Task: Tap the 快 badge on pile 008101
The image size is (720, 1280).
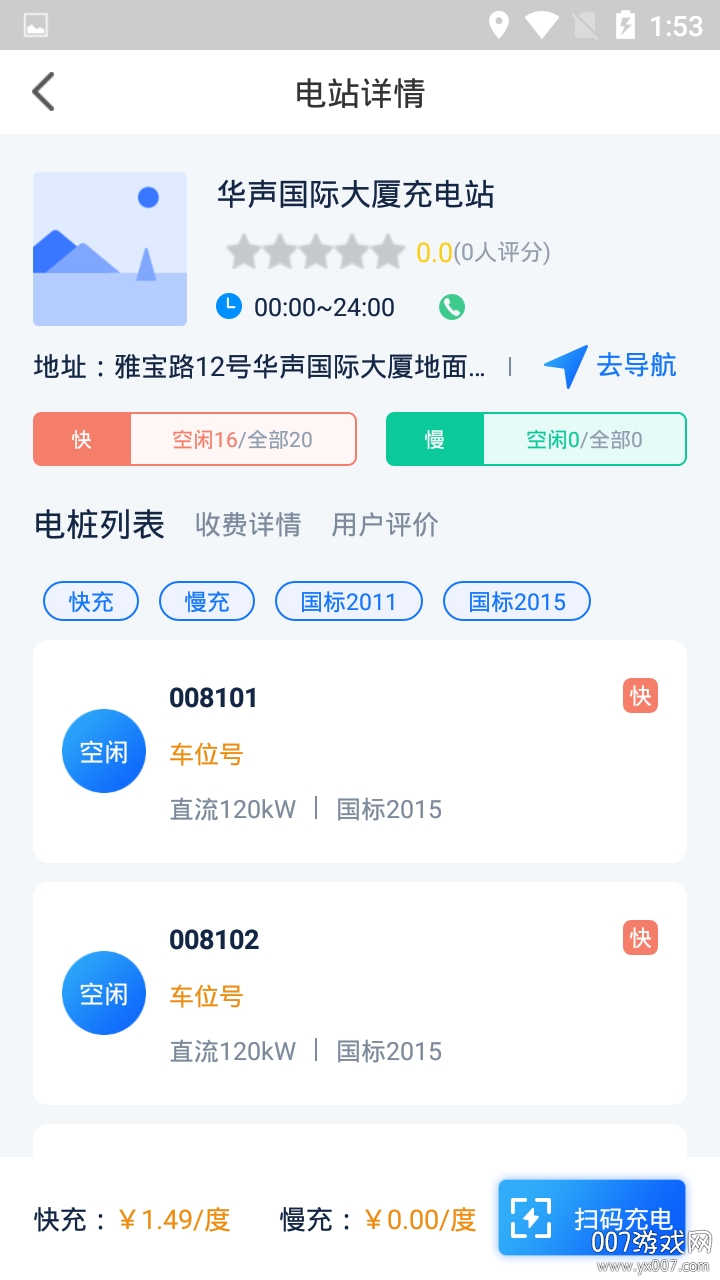Action: pos(639,696)
